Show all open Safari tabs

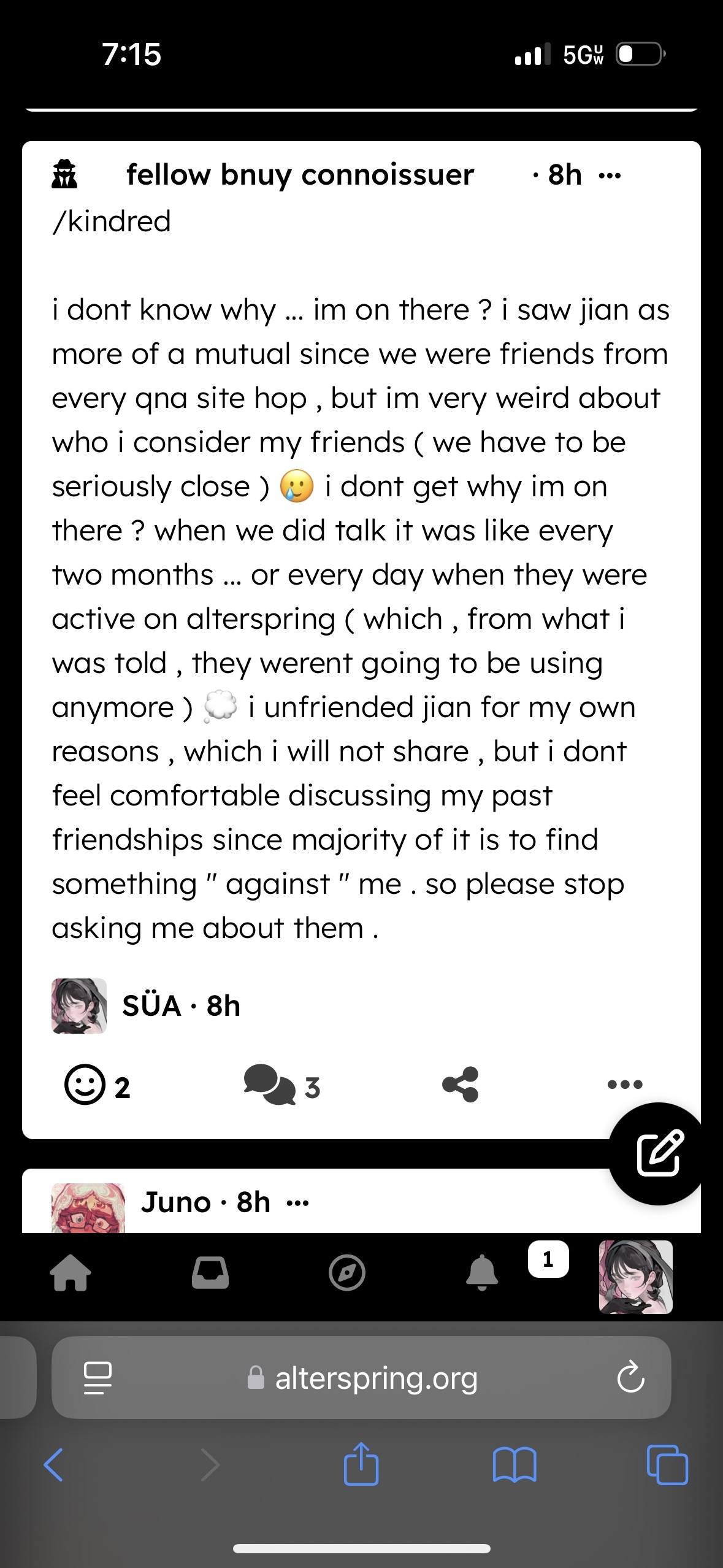[667, 1465]
